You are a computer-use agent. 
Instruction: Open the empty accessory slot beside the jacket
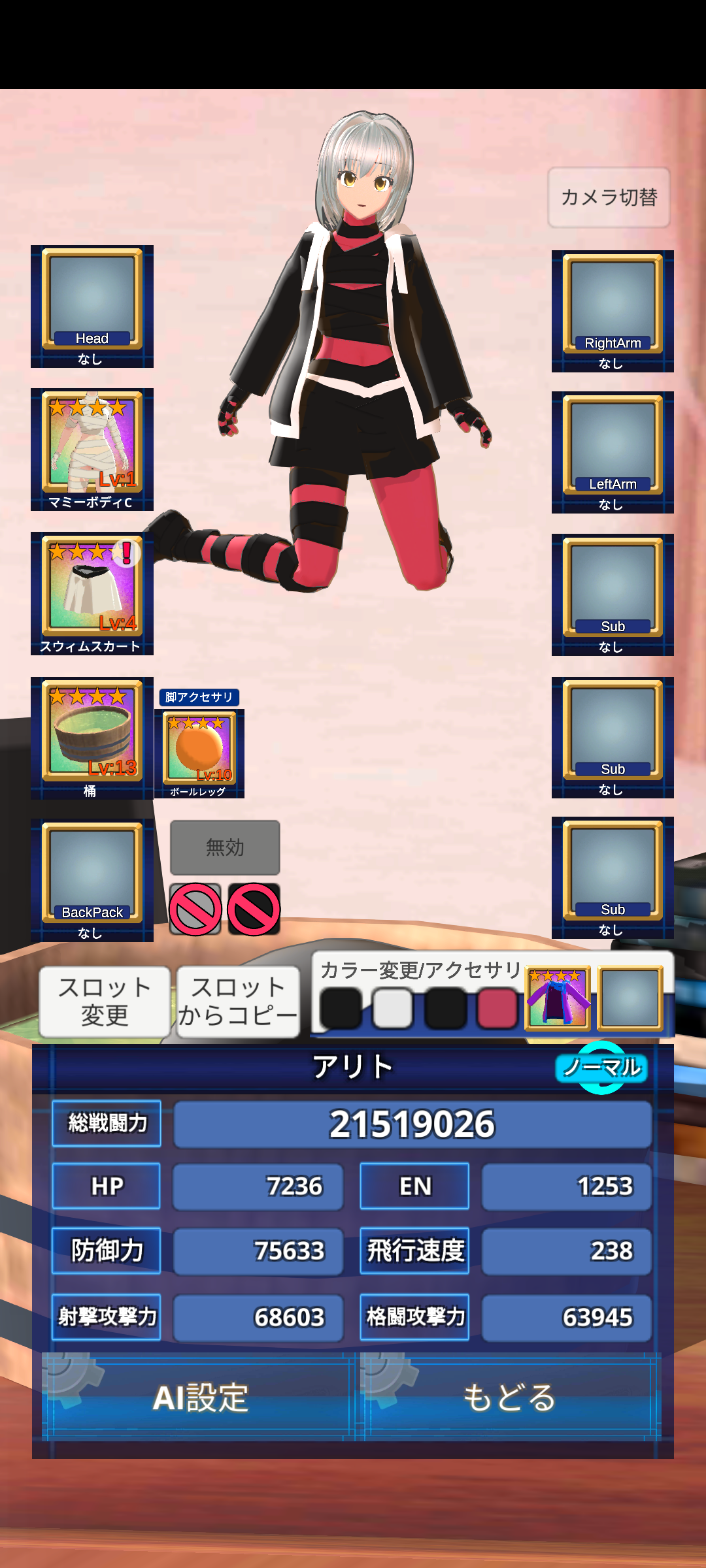[630, 998]
